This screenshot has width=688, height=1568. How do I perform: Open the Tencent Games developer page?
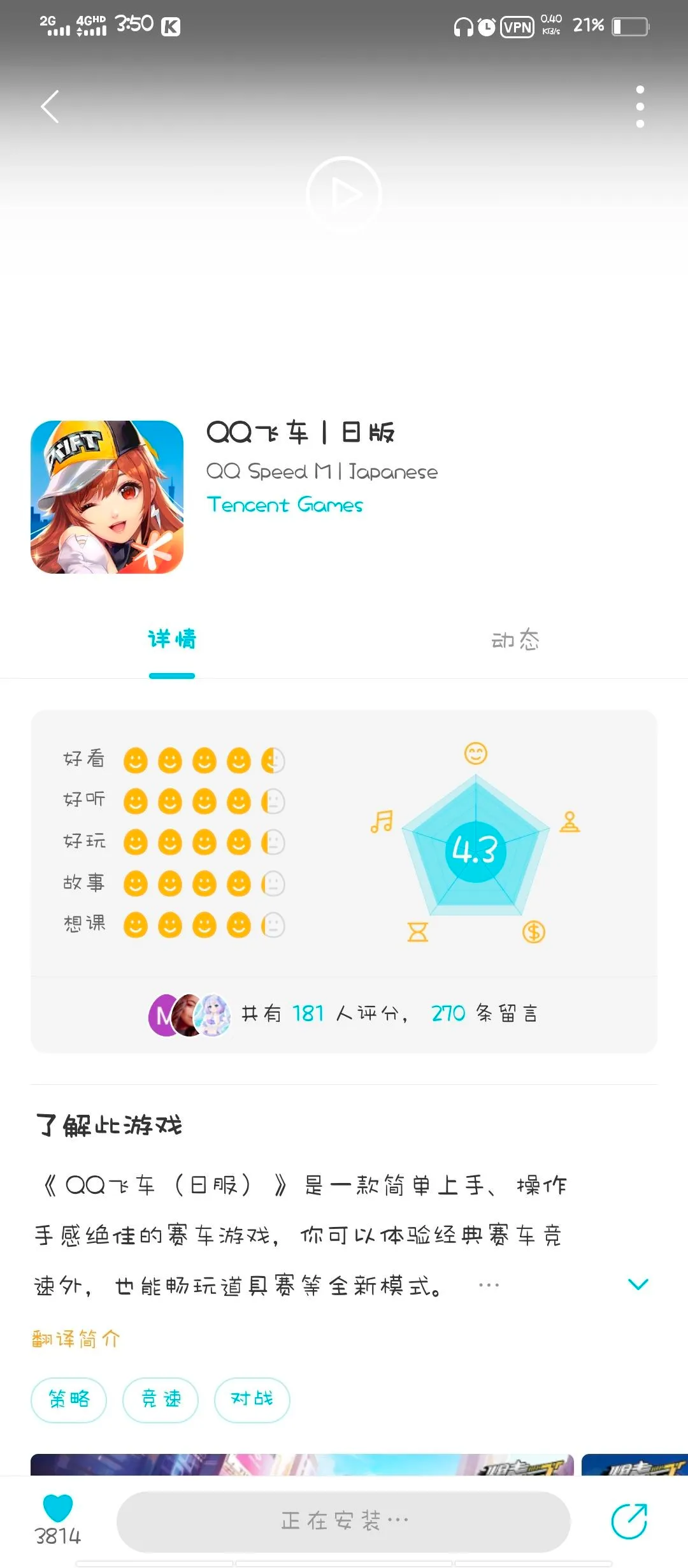[285, 505]
